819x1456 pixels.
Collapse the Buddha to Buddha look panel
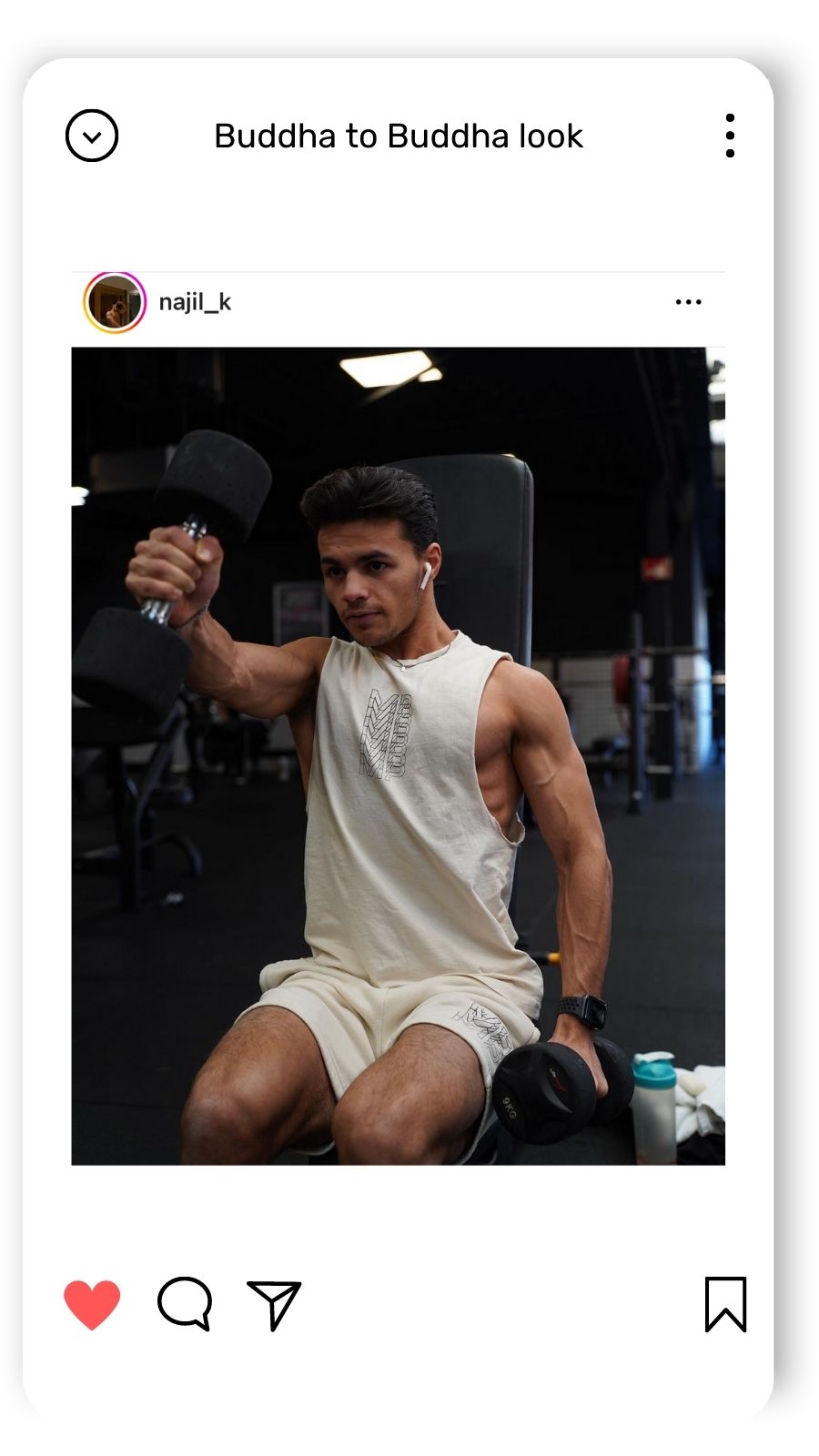pos(92,136)
